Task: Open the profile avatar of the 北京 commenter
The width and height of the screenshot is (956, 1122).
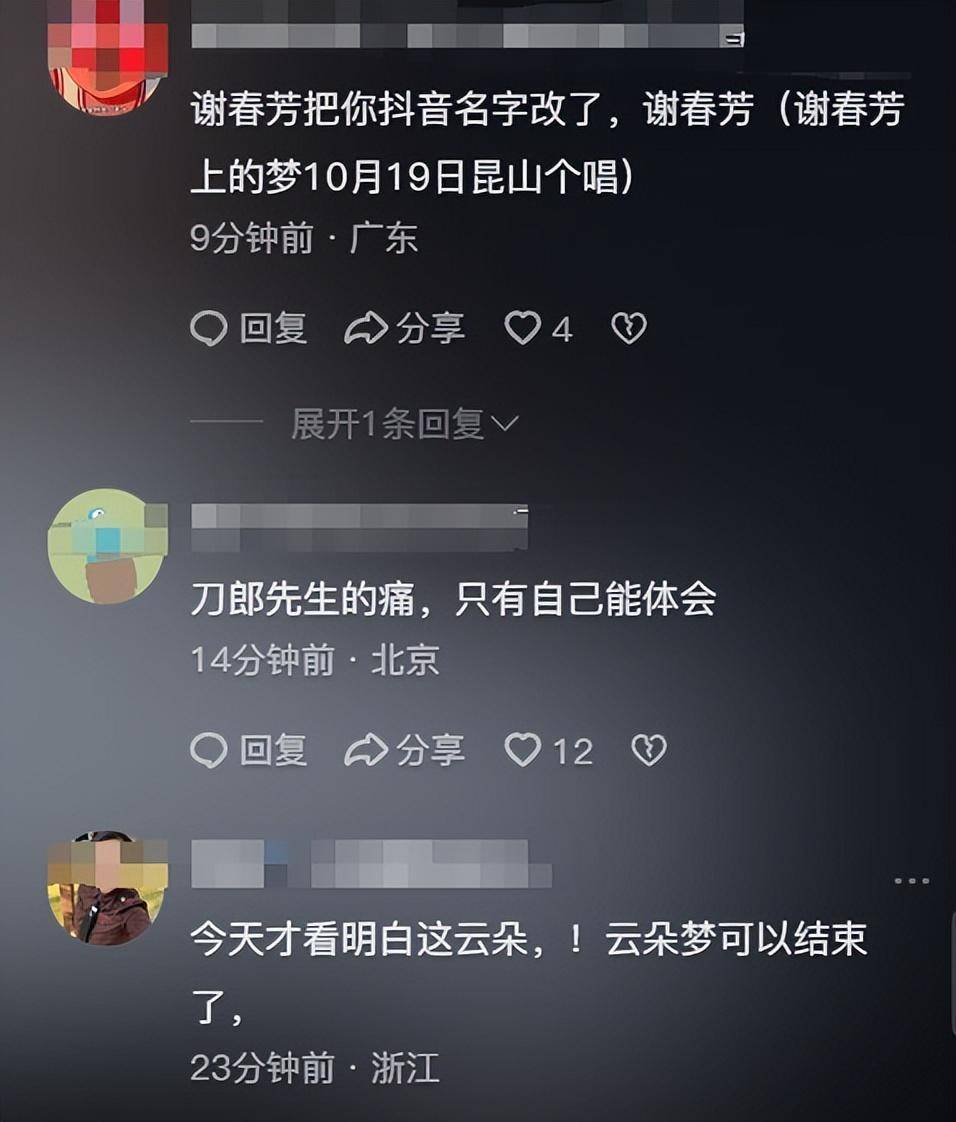Action: point(107,546)
